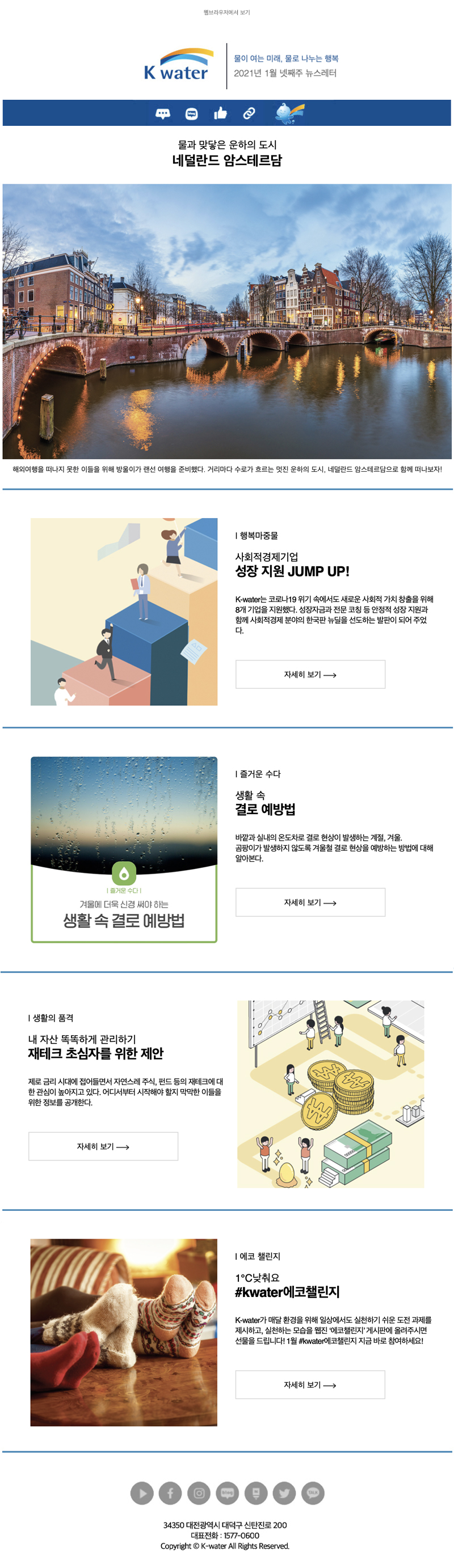Image resolution: width=454 pixels, height=1568 pixels.
Task: Open the newsletter in web browser
Action: tap(226, 12)
